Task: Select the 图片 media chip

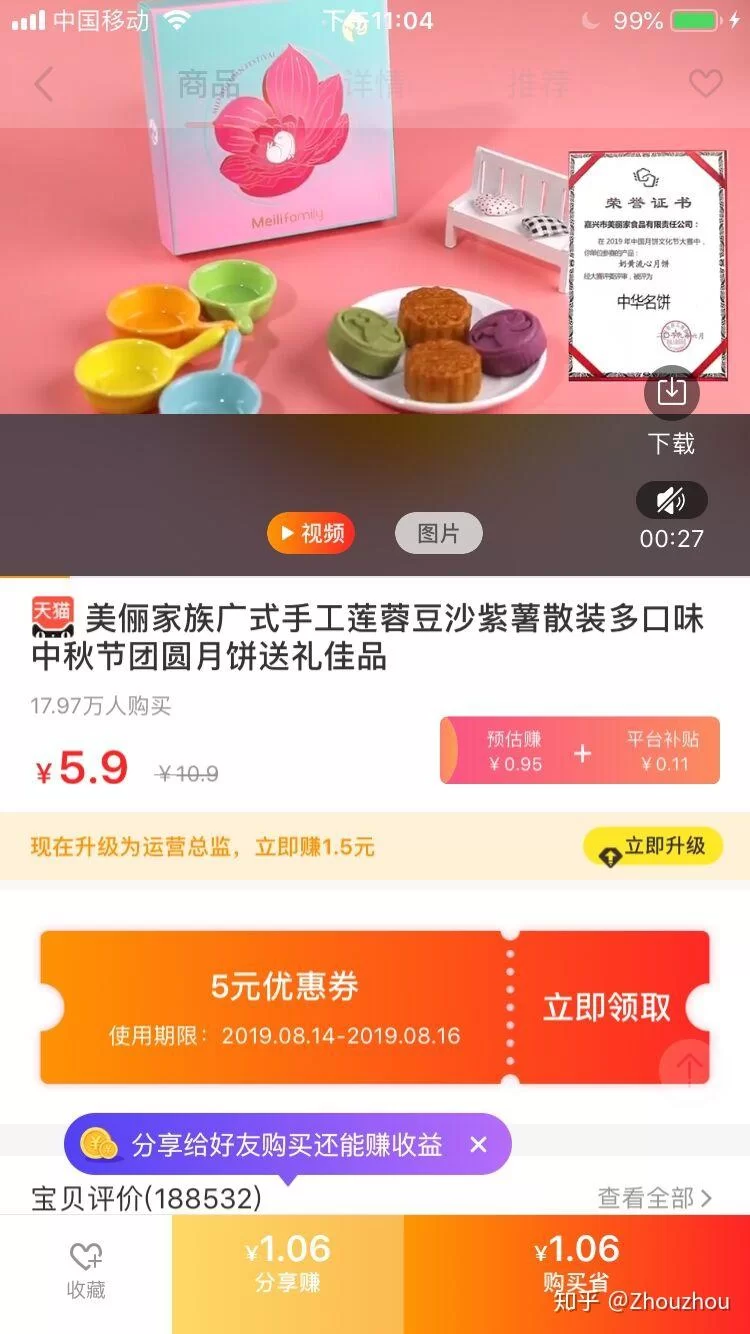Action: tap(438, 534)
